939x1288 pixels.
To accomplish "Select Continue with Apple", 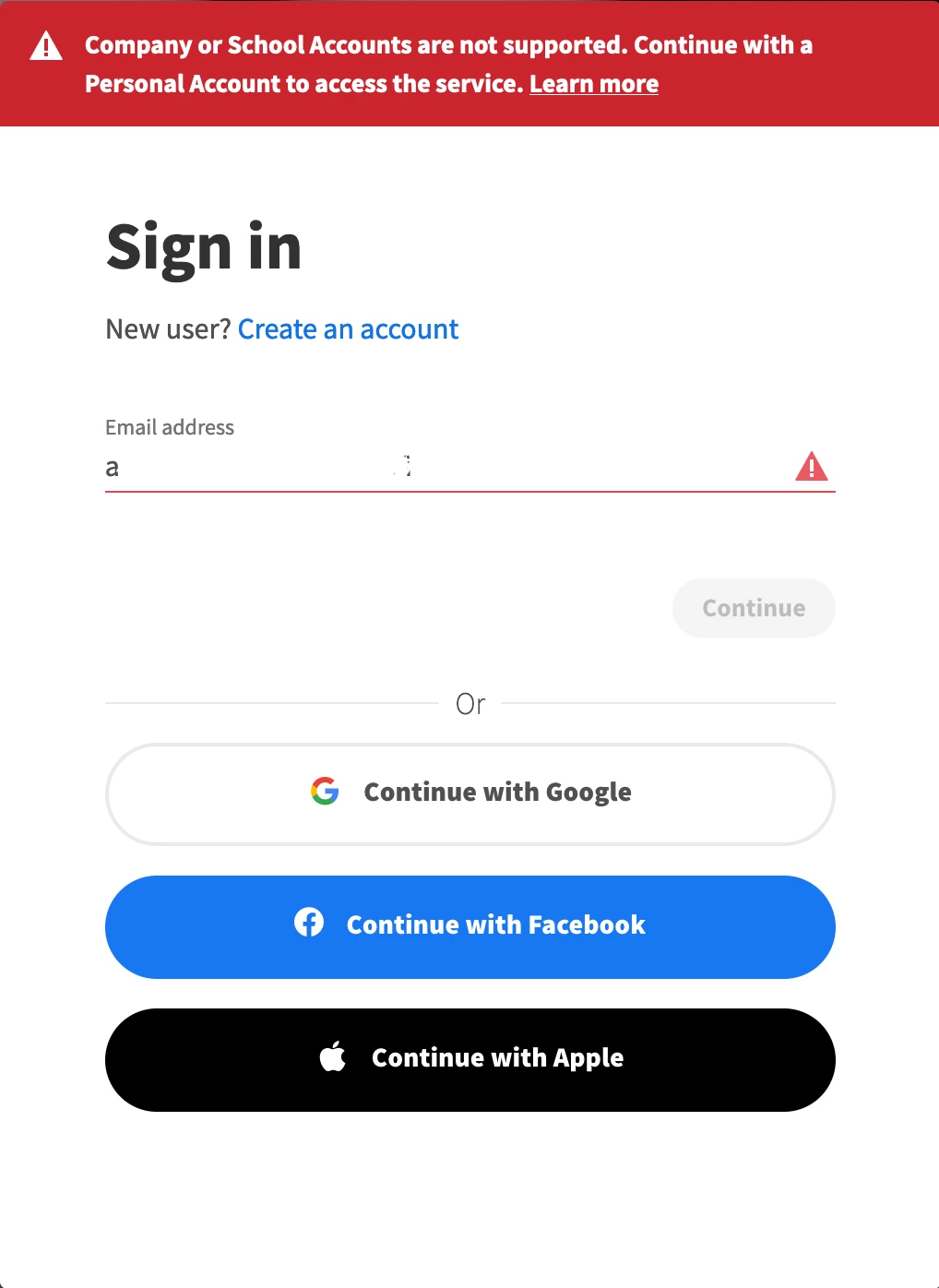I will click(x=469, y=1059).
